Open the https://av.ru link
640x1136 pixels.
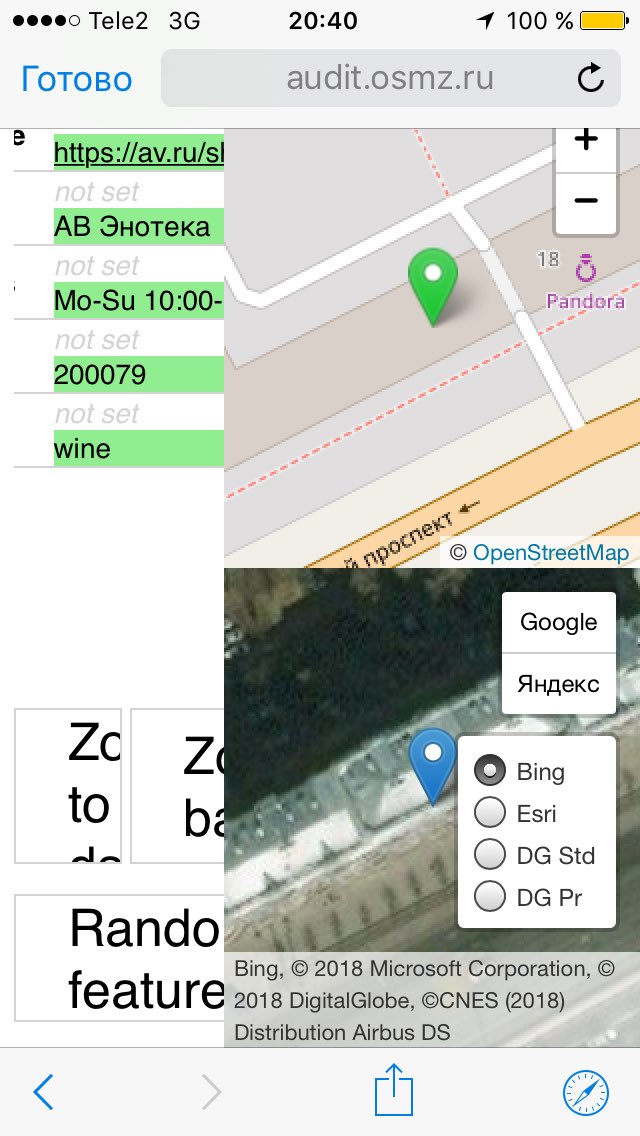(x=138, y=152)
